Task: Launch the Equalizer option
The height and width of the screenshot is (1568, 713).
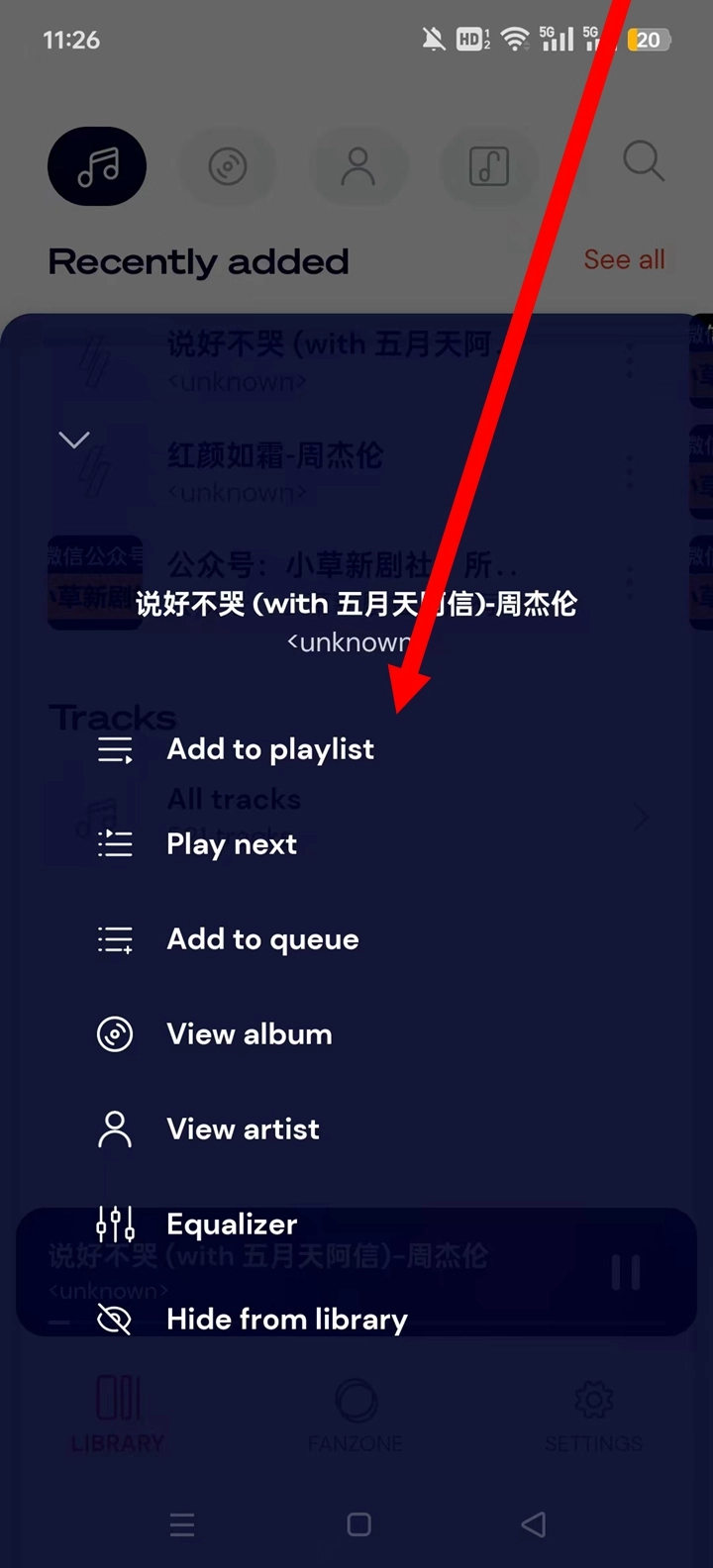Action: tap(231, 1225)
